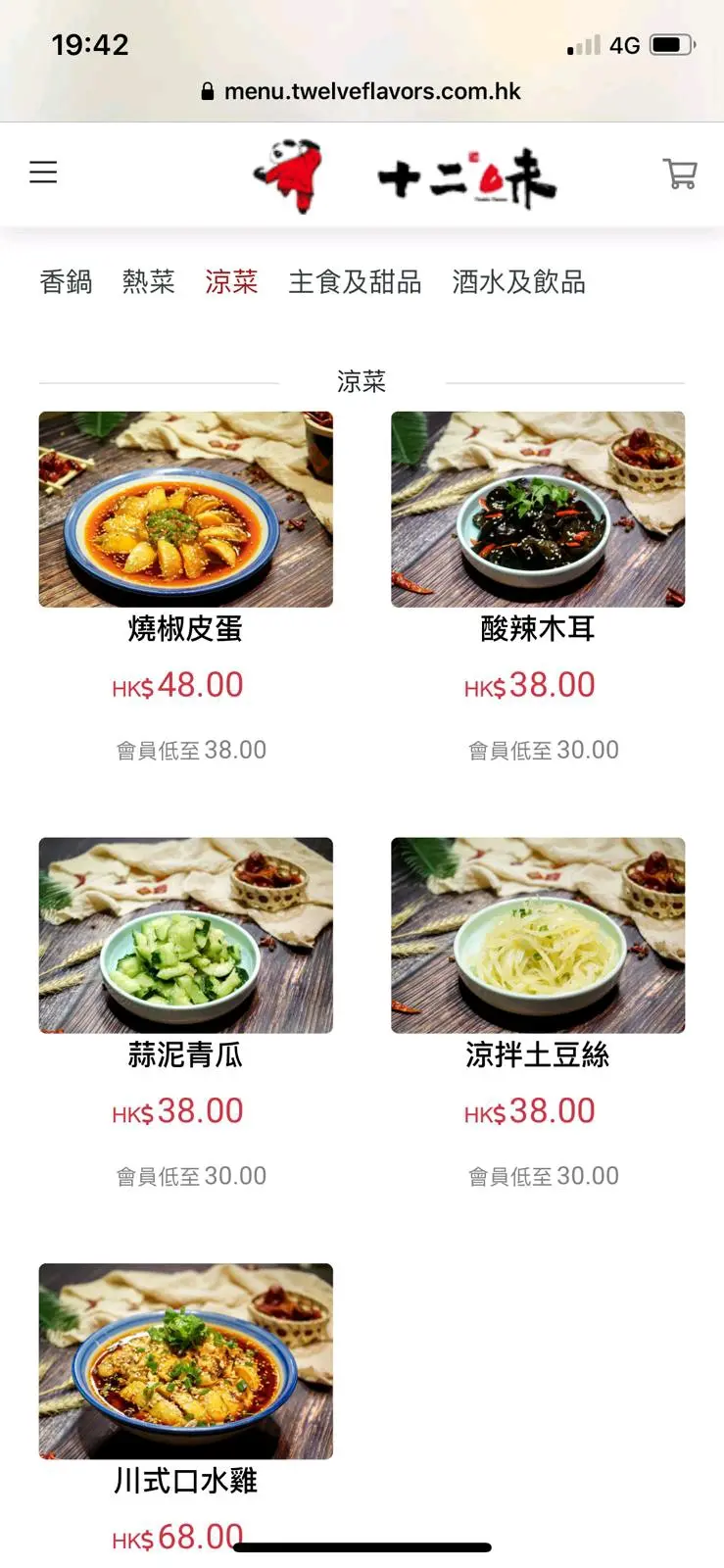The image size is (724, 1568).
Task: Select the 涼菜 category tab
Action: point(231,282)
